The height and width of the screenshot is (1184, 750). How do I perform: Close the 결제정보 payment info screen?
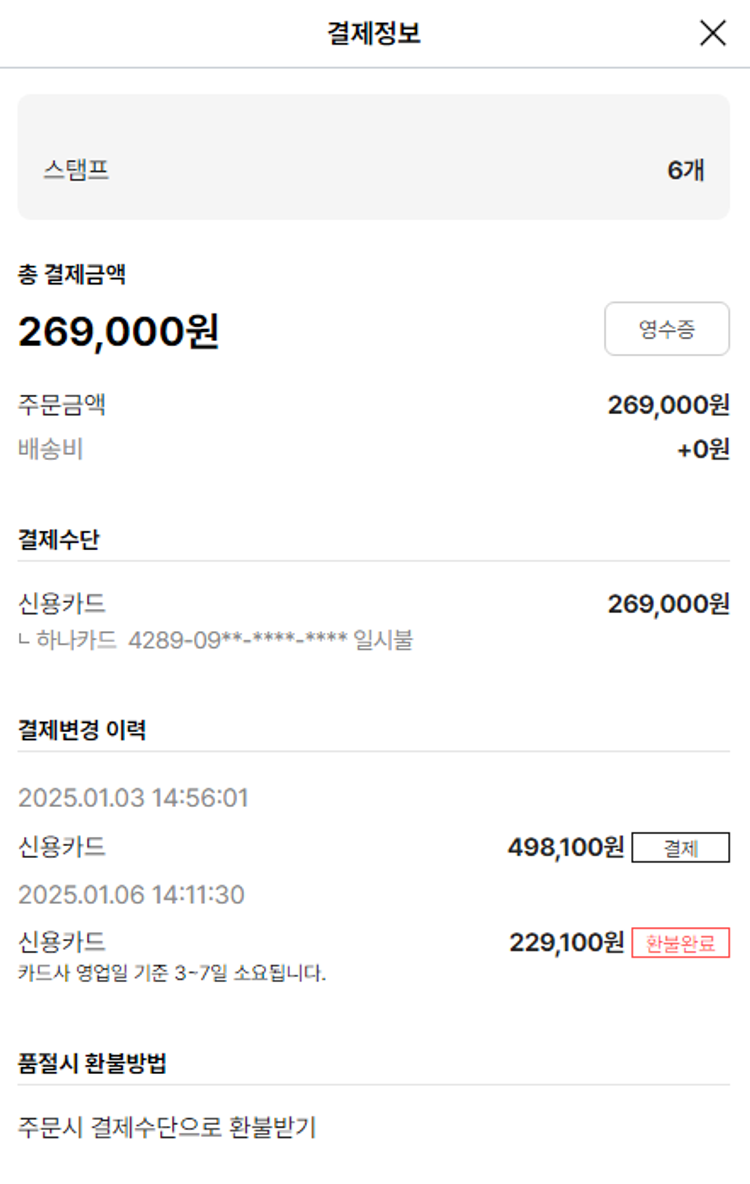click(x=712, y=33)
